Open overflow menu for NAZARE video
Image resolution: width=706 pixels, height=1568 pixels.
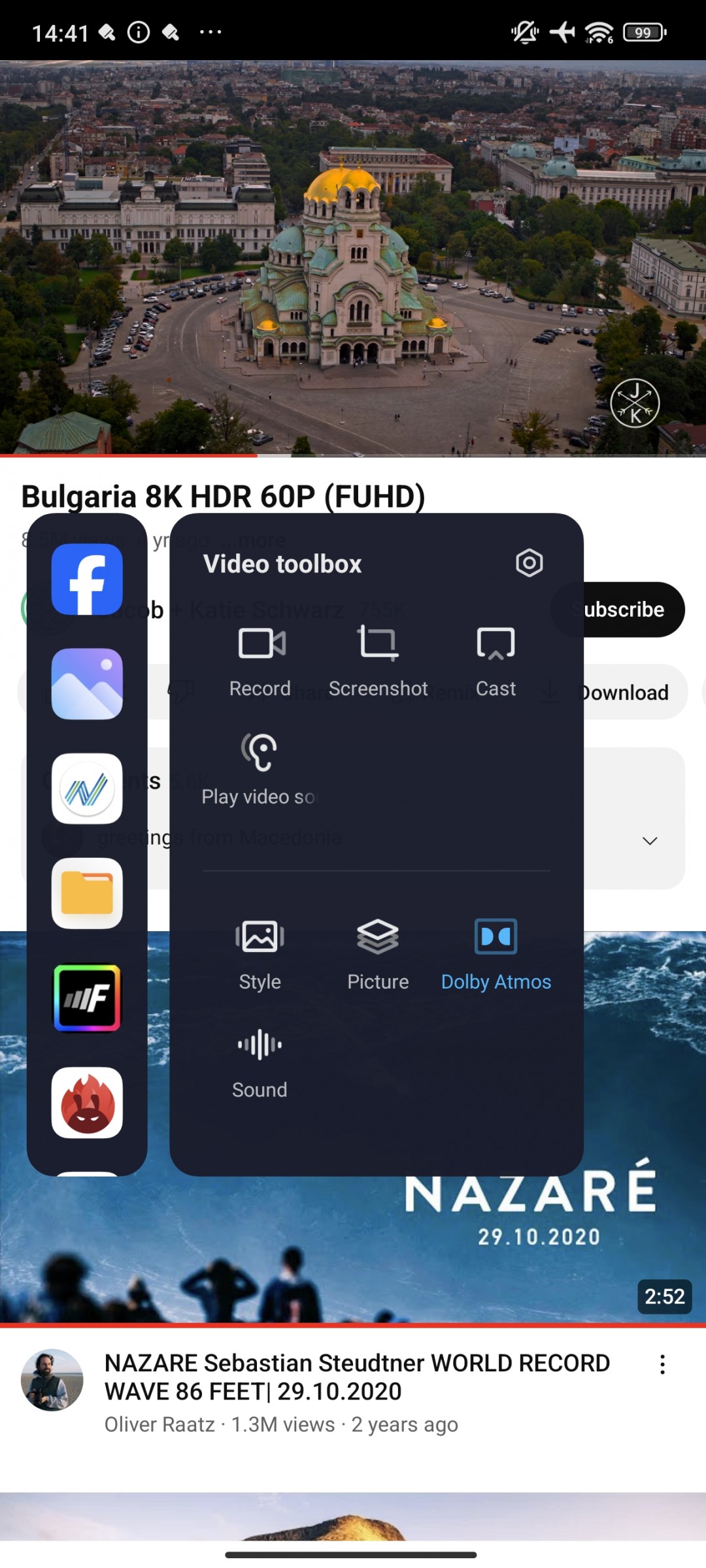click(x=662, y=1364)
